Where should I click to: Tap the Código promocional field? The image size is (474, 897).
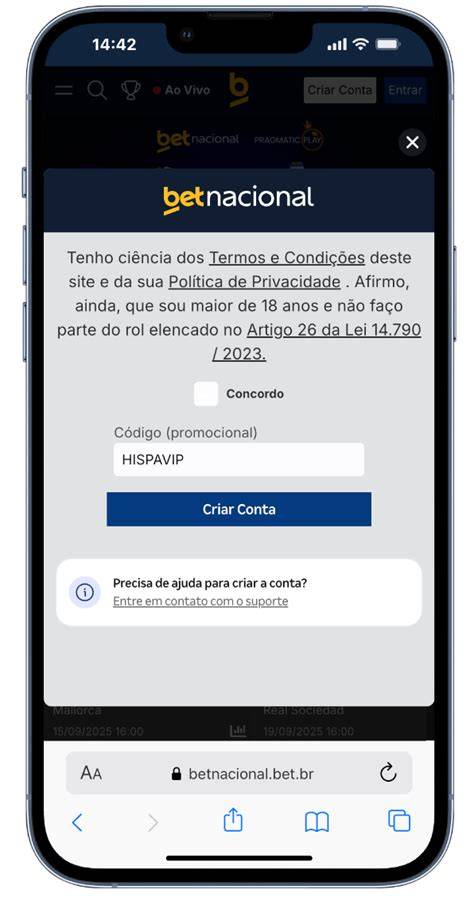pyautogui.click(x=238, y=459)
